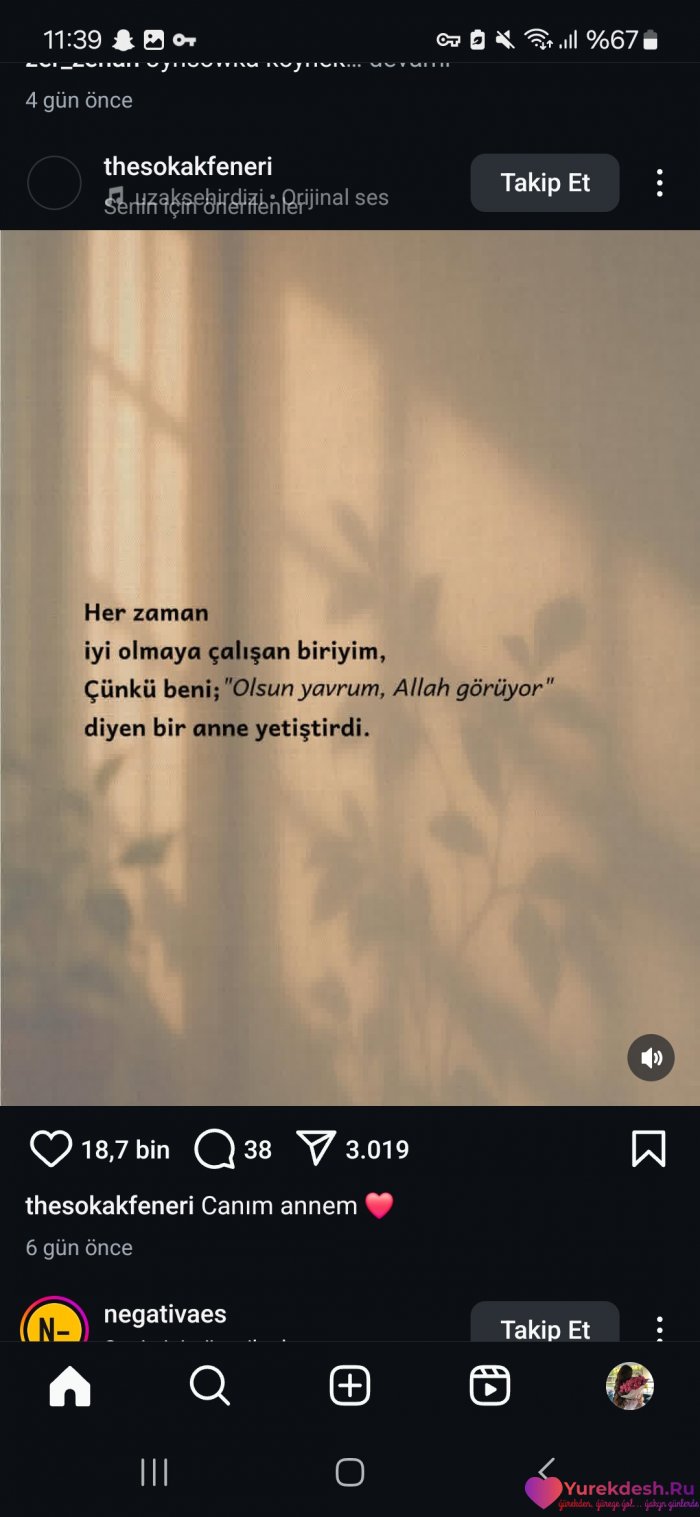Open my profile tab

point(630,1387)
